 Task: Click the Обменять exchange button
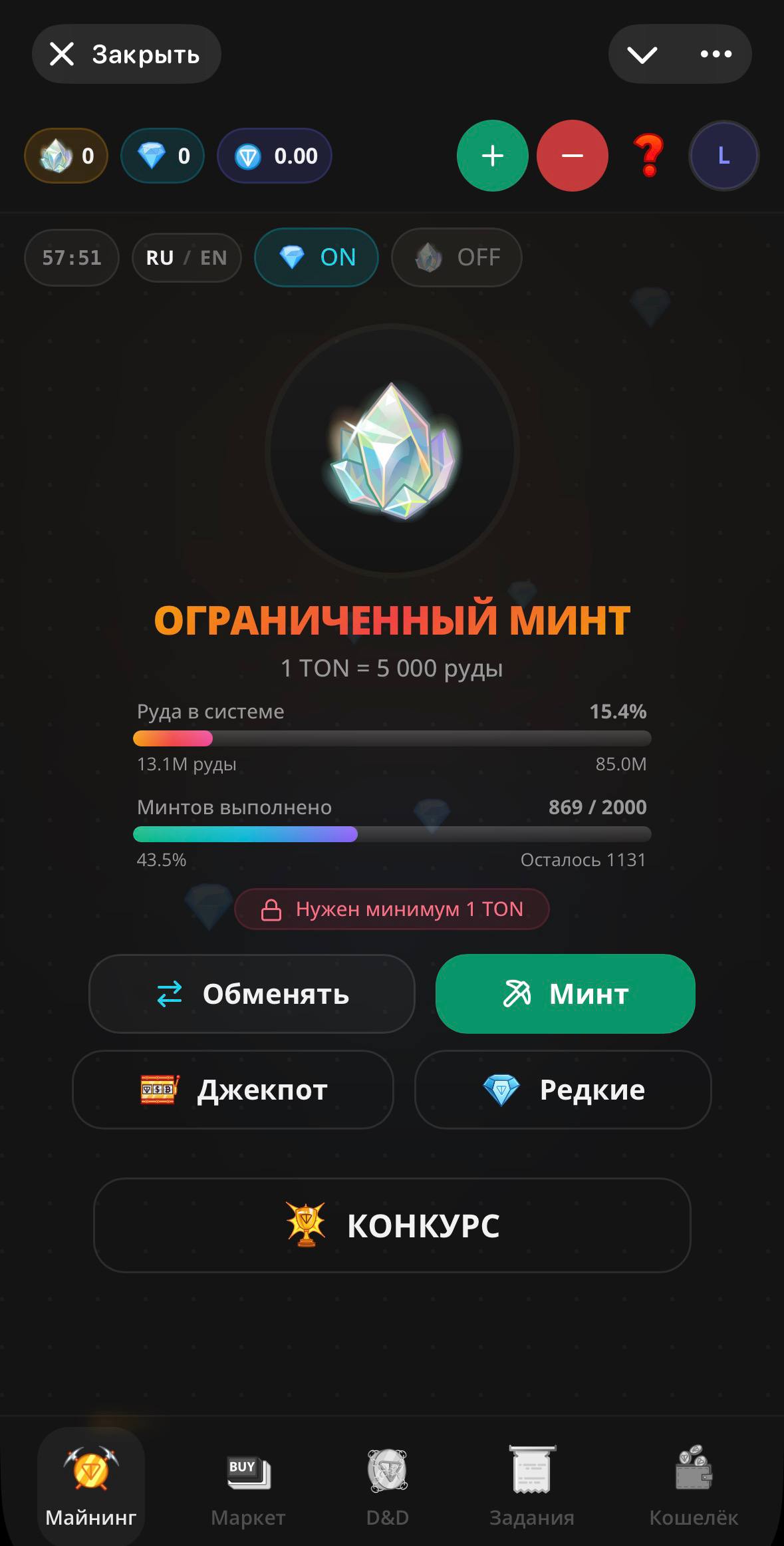click(x=254, y=994)
